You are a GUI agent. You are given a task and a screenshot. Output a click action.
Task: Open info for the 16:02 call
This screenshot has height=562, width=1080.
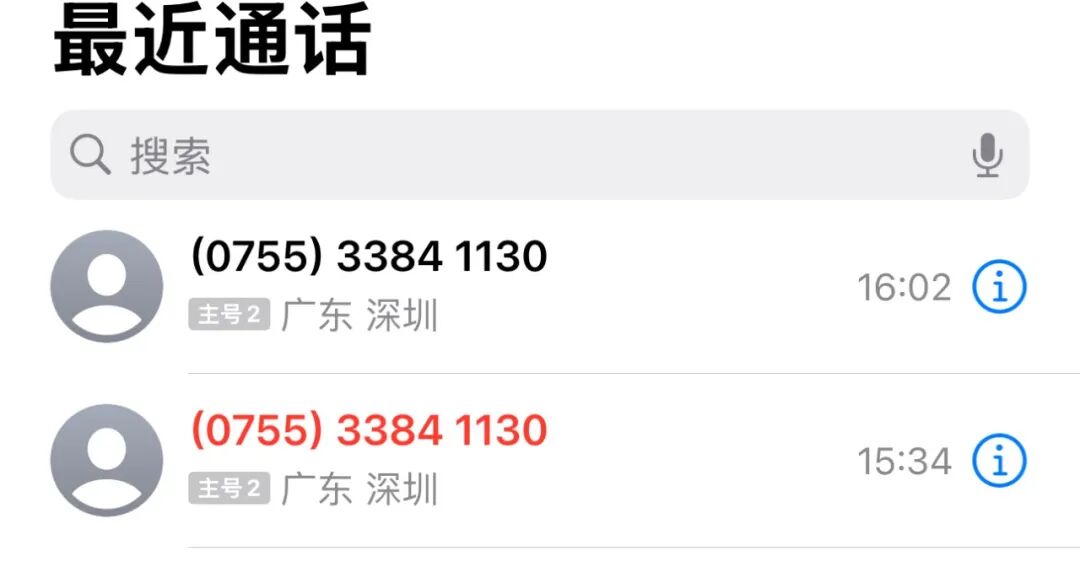tap(999, 288)
